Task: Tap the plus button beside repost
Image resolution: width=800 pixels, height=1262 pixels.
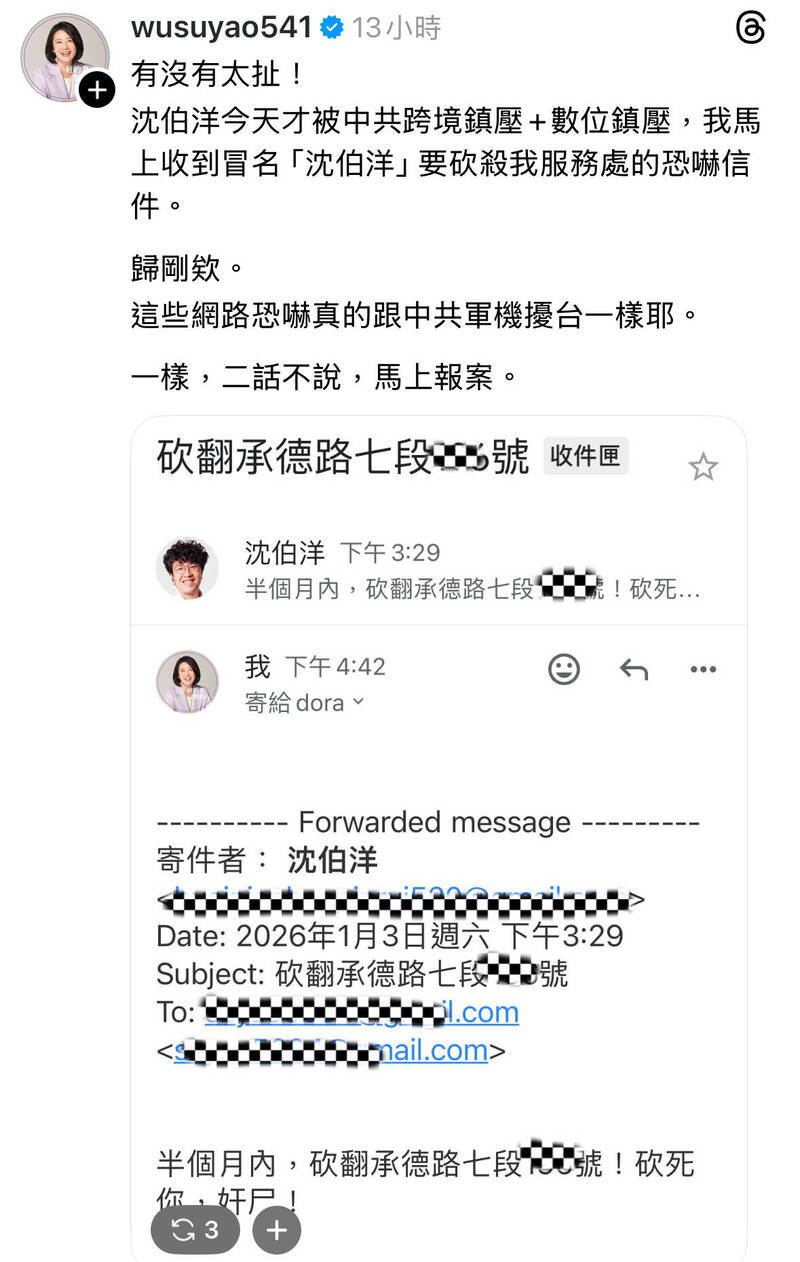Action: [x=277, y=1230]
